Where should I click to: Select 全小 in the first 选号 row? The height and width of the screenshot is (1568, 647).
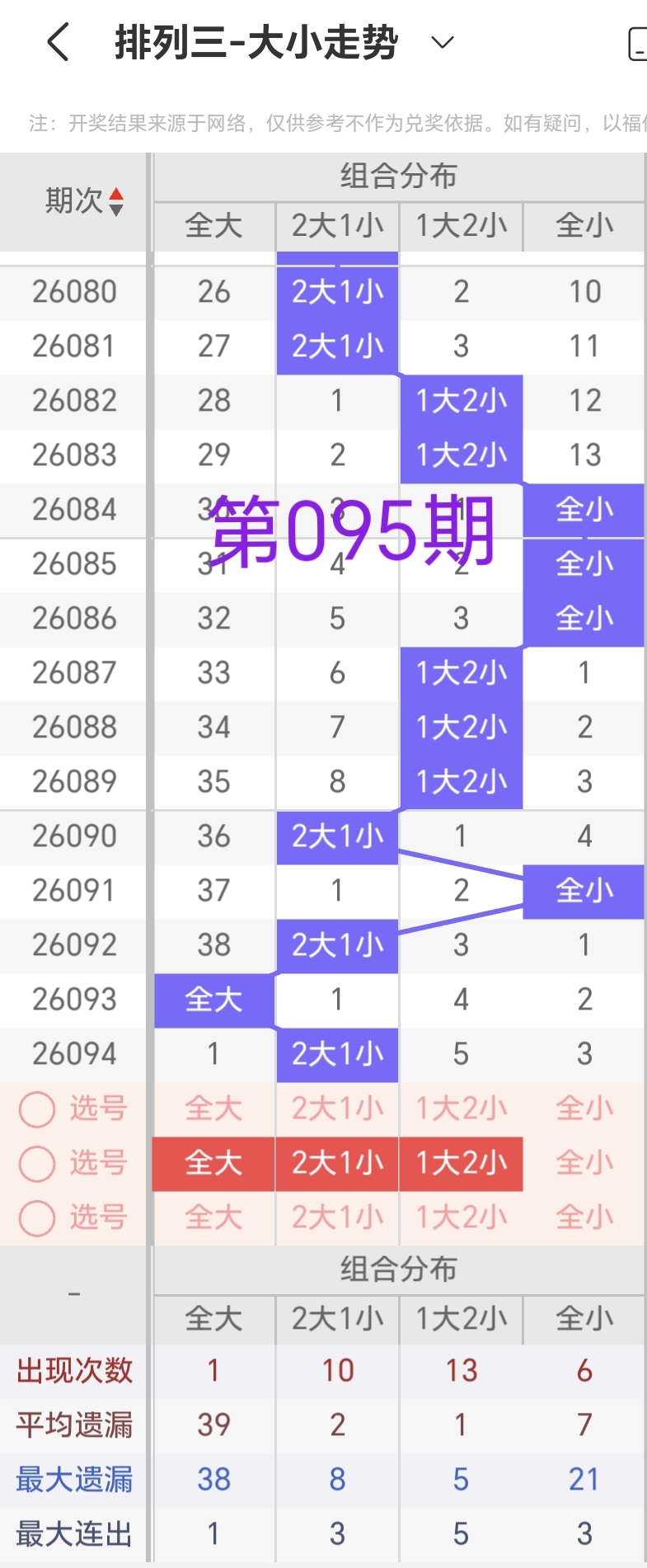(584, 1109)
